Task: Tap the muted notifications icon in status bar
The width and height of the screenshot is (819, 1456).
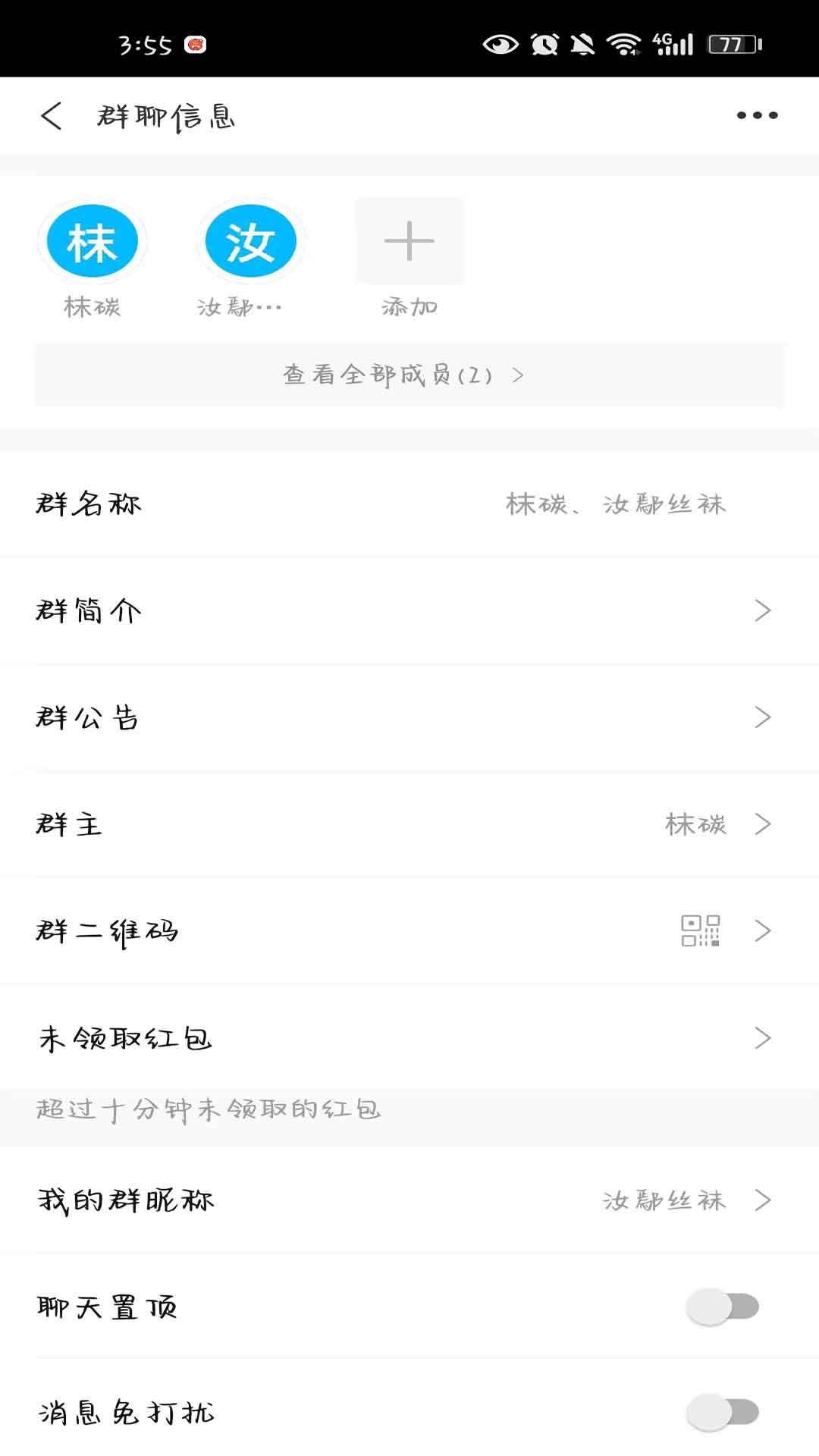Action: pyautogui.click(x=581, y=43)
